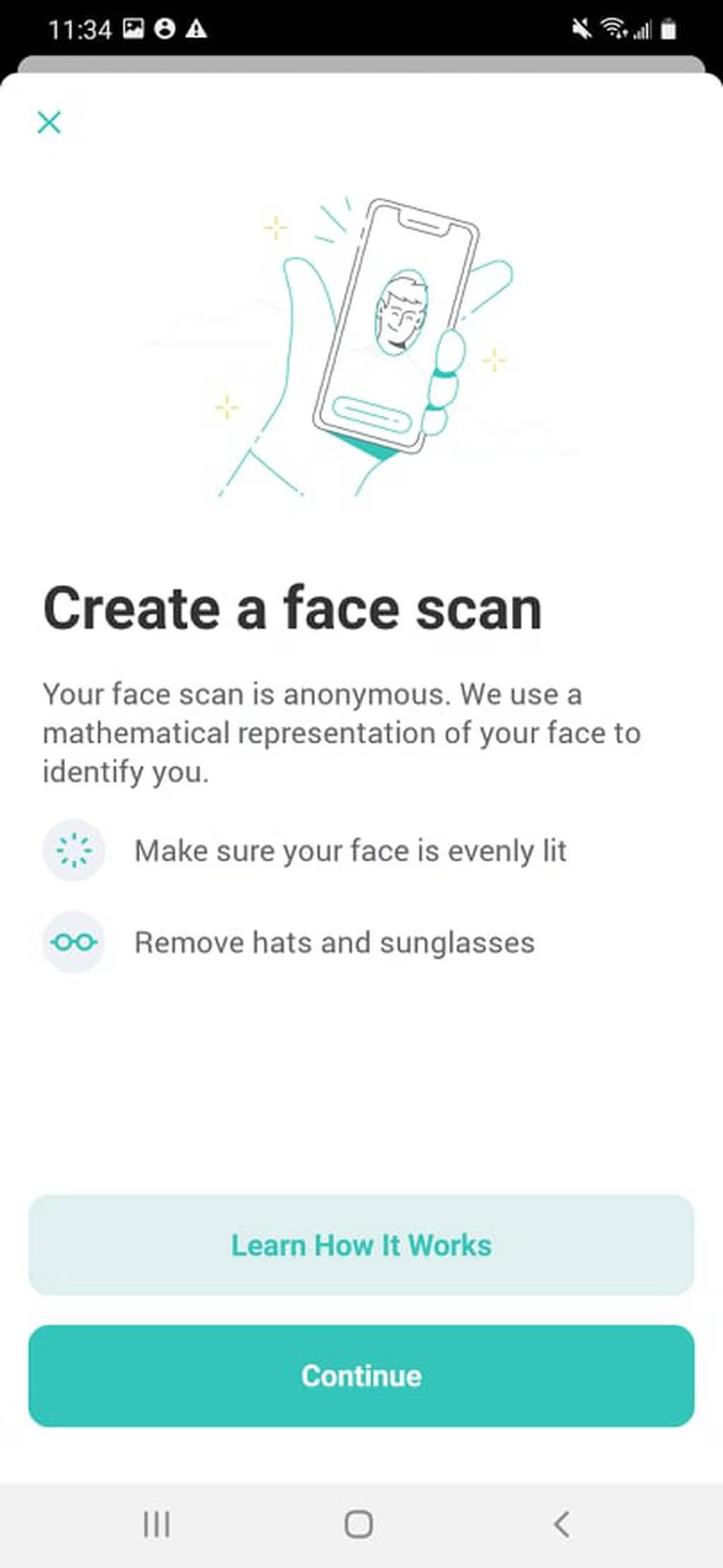The image size is (723, 1568).
Task: Tap Learn How It Works
Action: 361,1245
